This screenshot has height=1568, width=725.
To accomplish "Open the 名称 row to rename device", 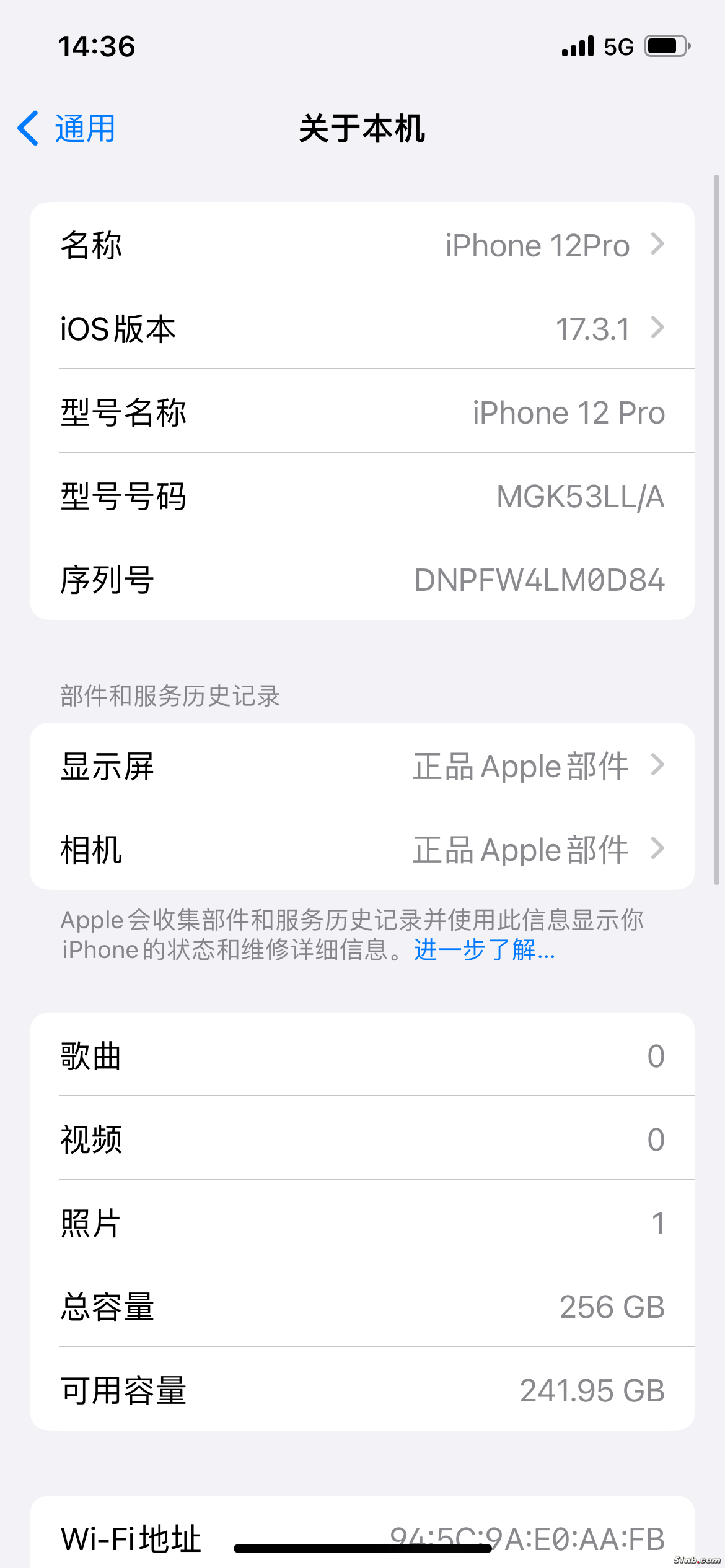I will (x=362, y=245).
